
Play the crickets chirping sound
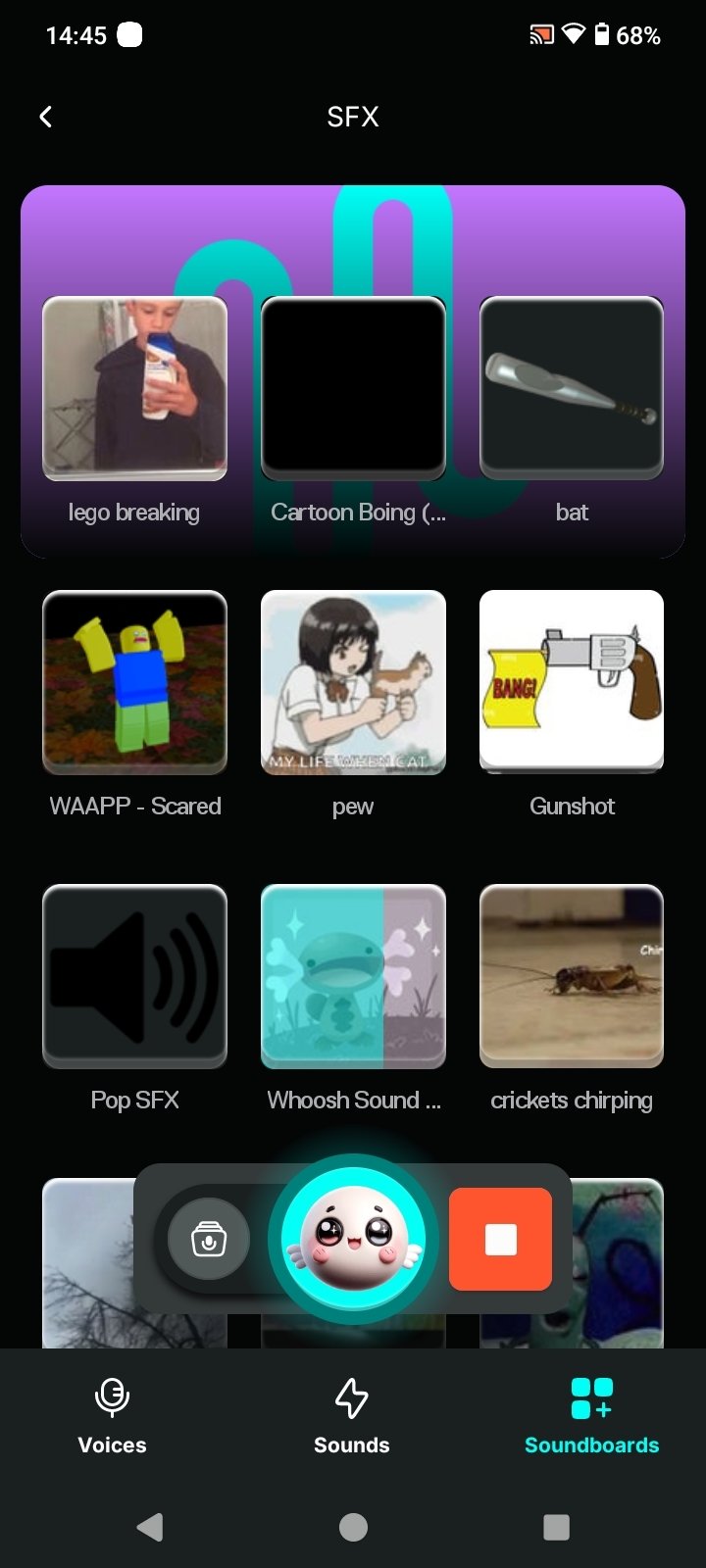pyautogui.click(x=572, y=976)
